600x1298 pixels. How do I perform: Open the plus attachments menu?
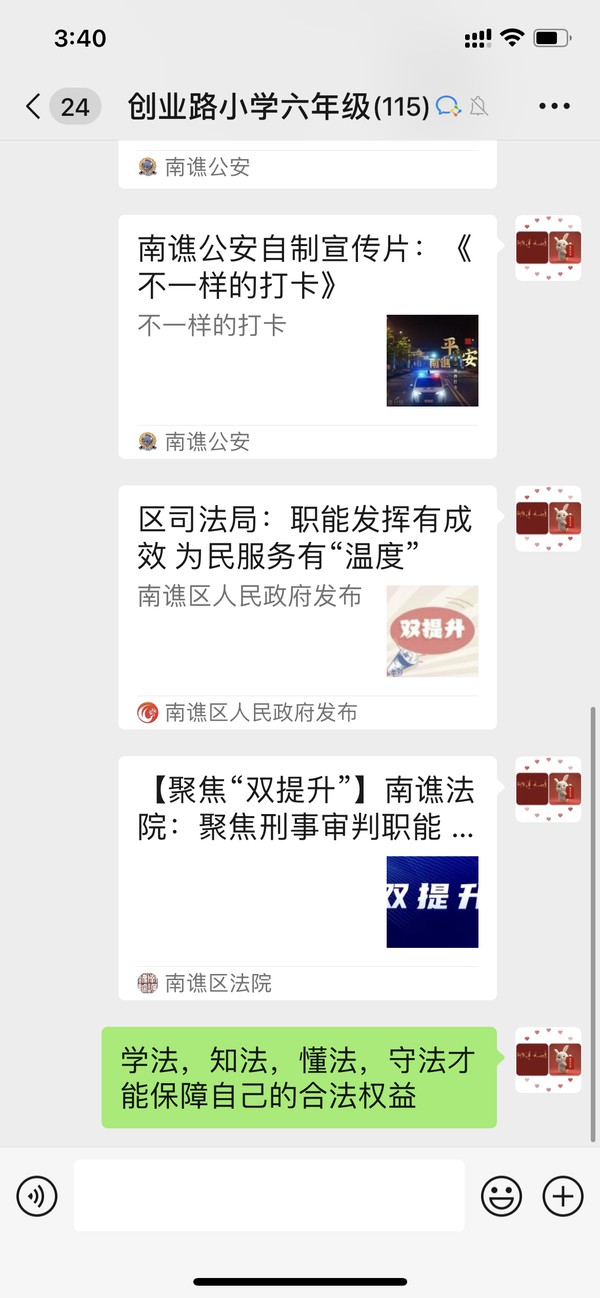(x=562, y=1195)
